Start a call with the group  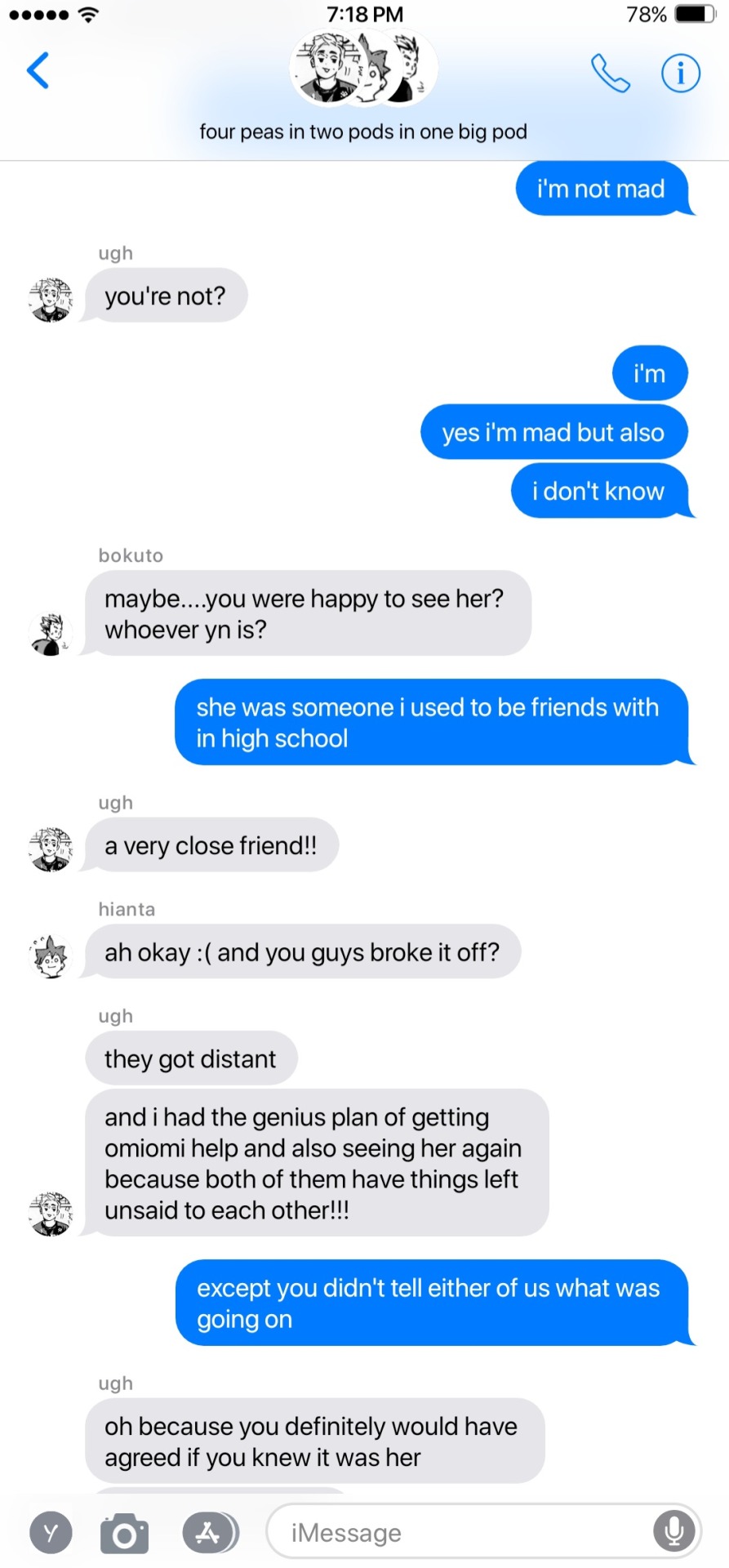tap(610, 73)
